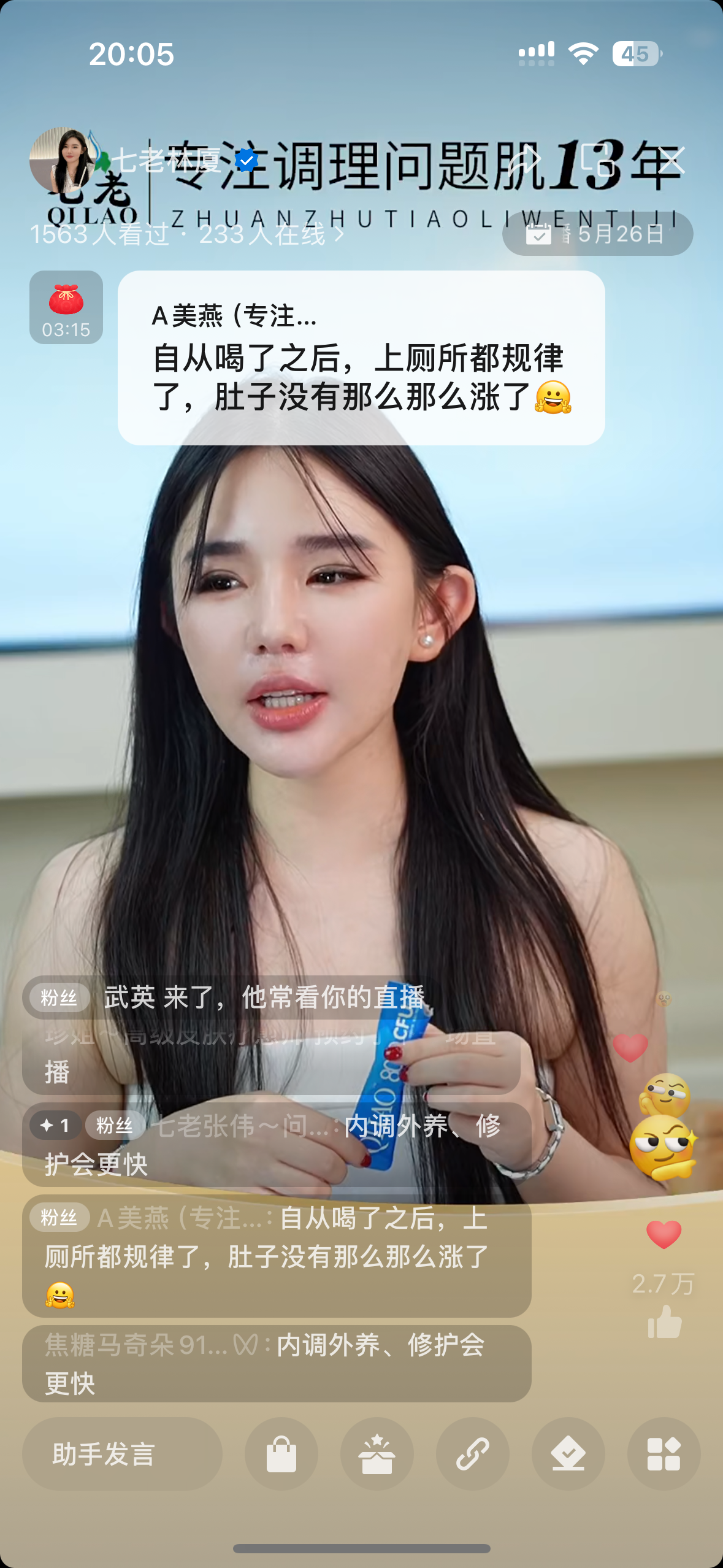This screenshot has height=1568, width=723.
Task: Send a gift to the streamer
Action: pos(377,1453)
